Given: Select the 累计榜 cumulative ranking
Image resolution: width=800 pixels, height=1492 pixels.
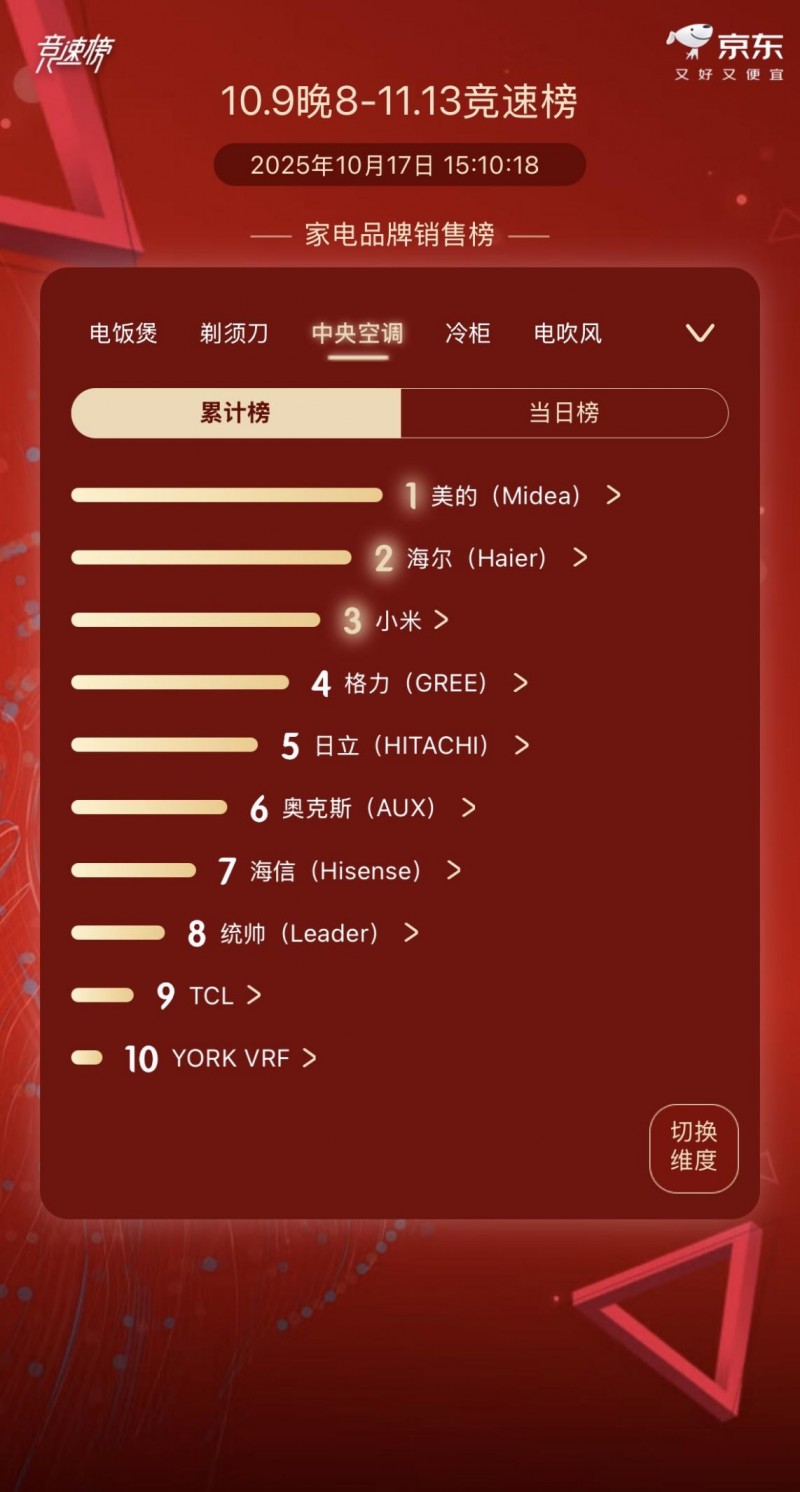Looking at the screenshot, I should click(x=236, y=413).
